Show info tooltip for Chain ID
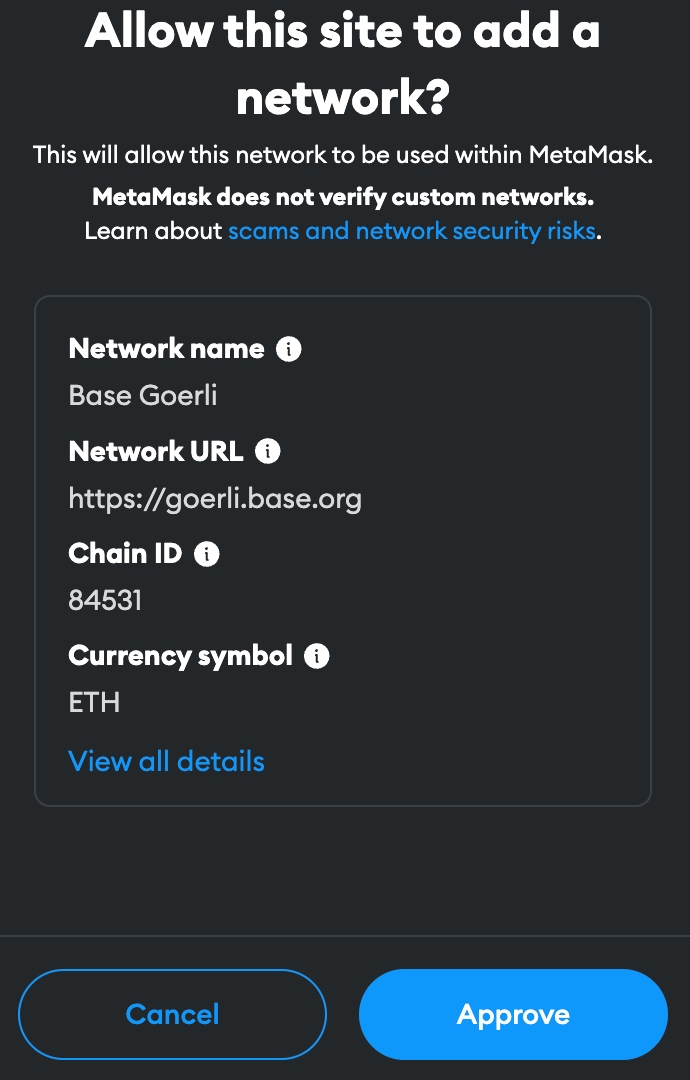This screenshot has width=690, height=1080. click(206, 554)
